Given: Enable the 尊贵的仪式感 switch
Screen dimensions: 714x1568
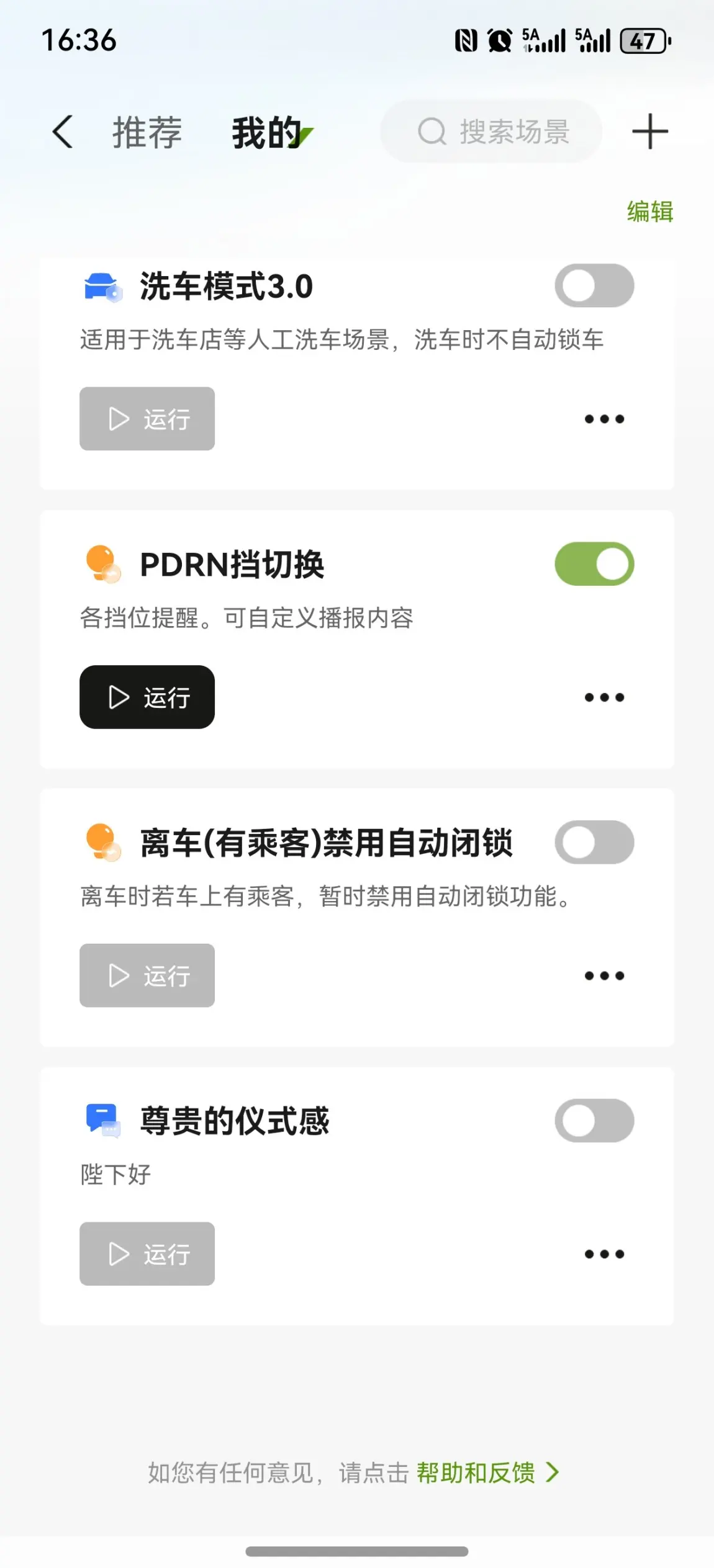Looking at the screenshot, I should 594,1121.
